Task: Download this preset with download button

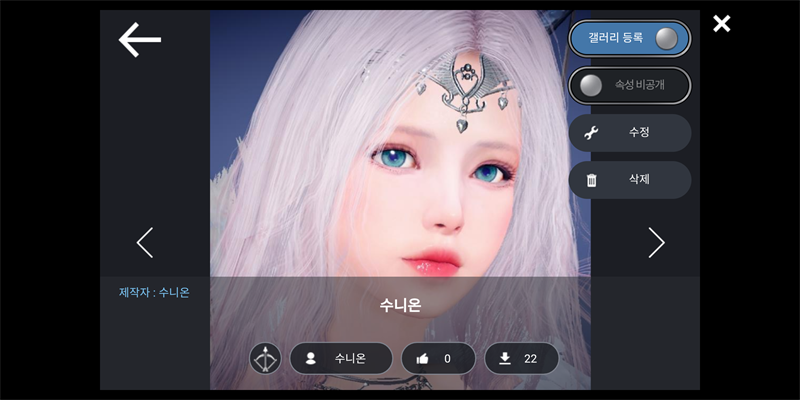Action: click(521, 358)
